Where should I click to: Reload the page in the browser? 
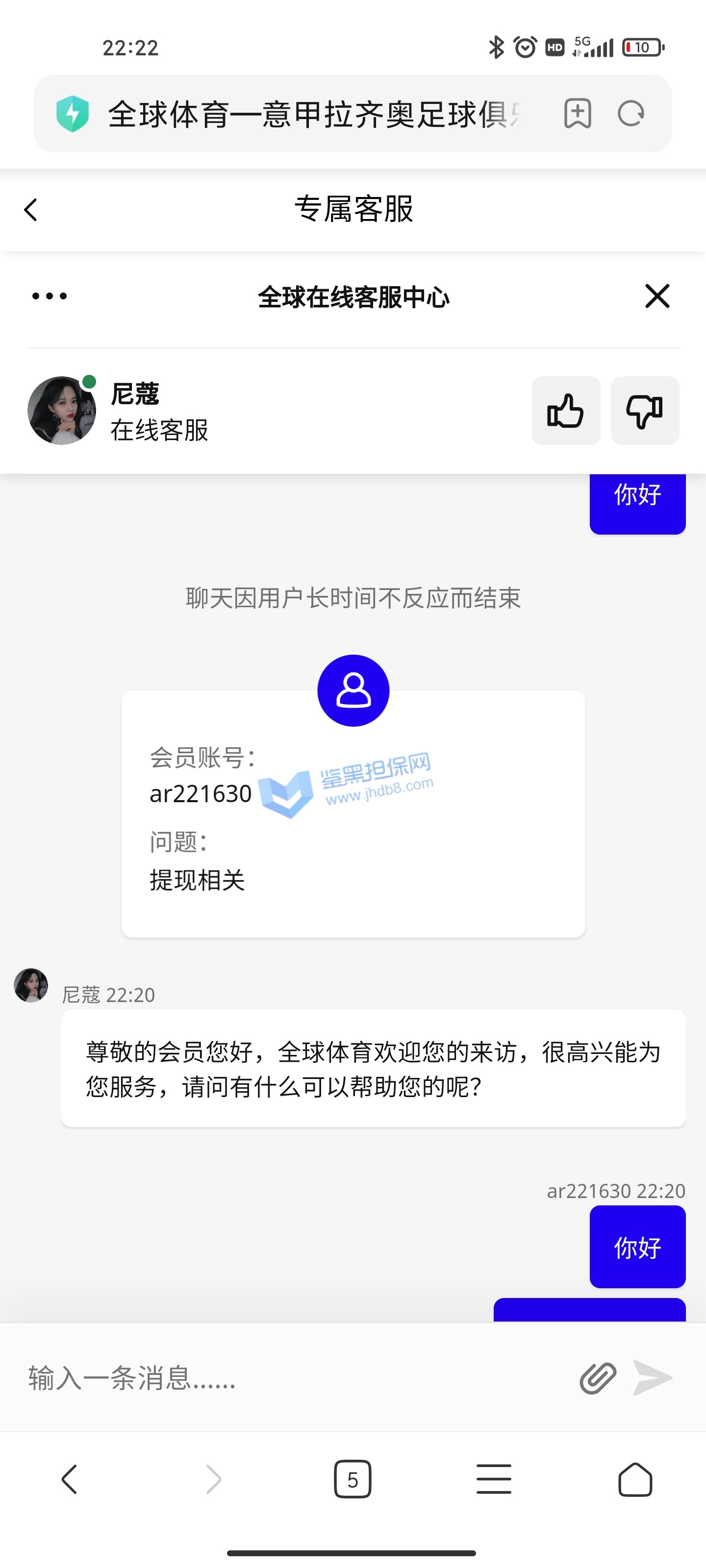630,114
